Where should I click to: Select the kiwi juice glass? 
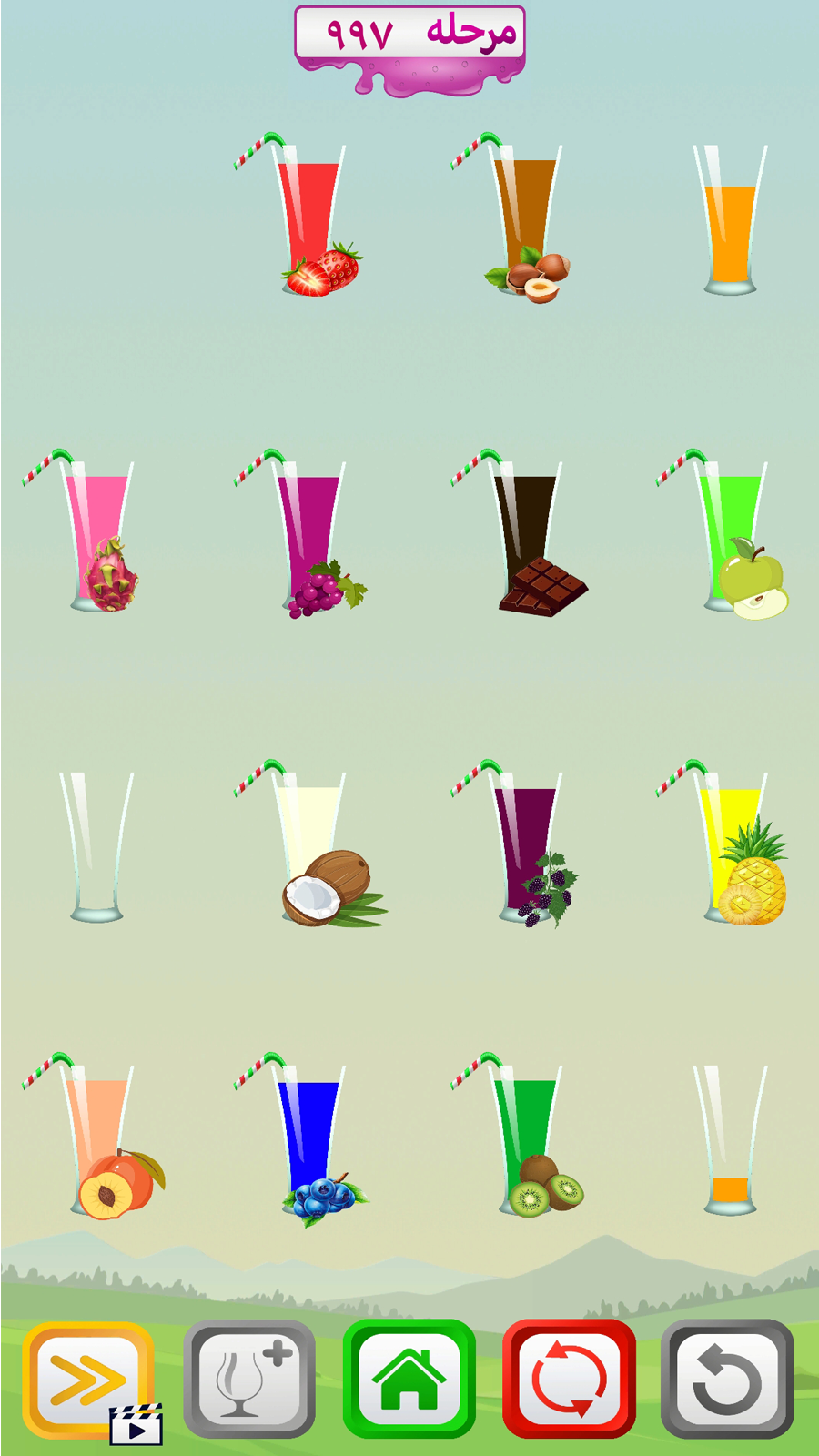pyautogui.click(x=526, y=1142)
